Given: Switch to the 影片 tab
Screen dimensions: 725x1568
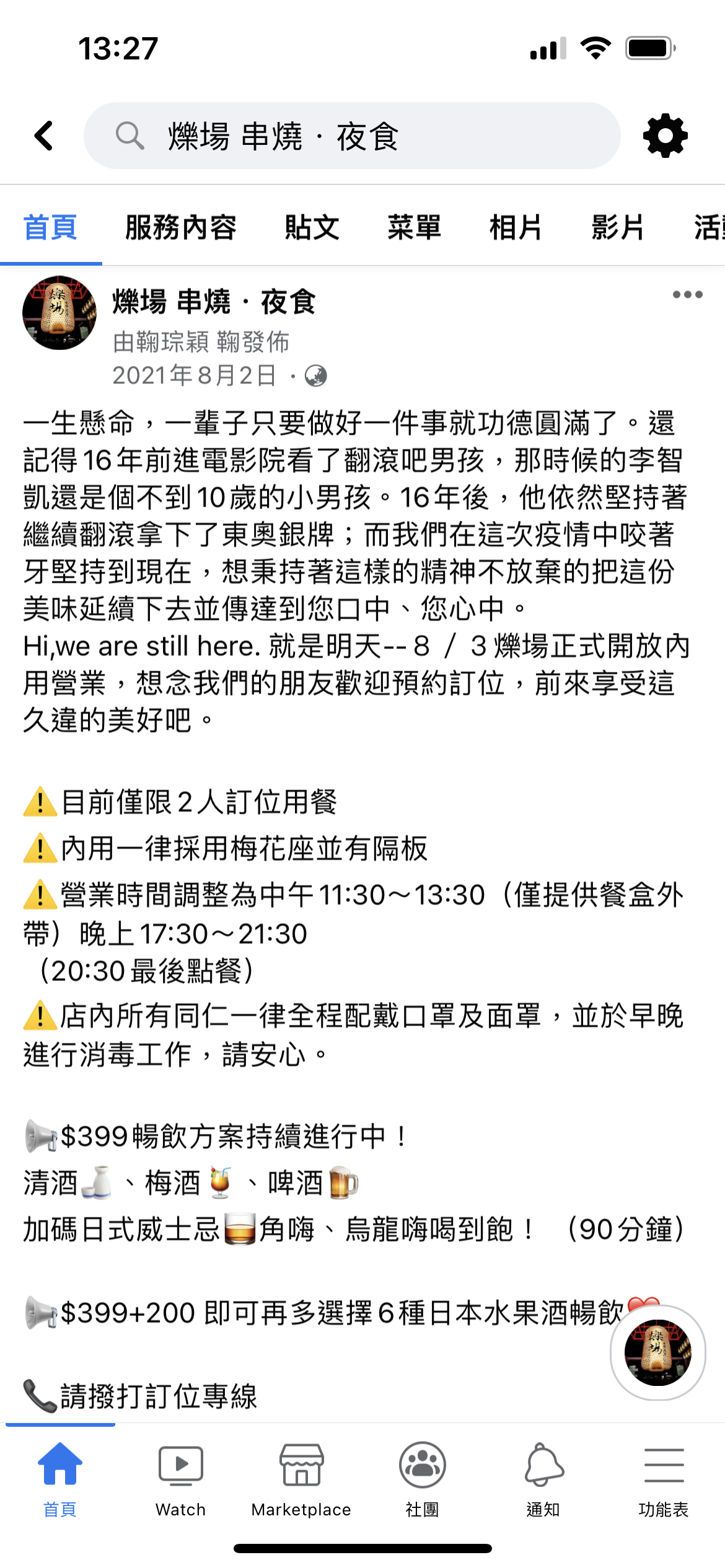Looking at the screenshot, I should tap(618, 227).
